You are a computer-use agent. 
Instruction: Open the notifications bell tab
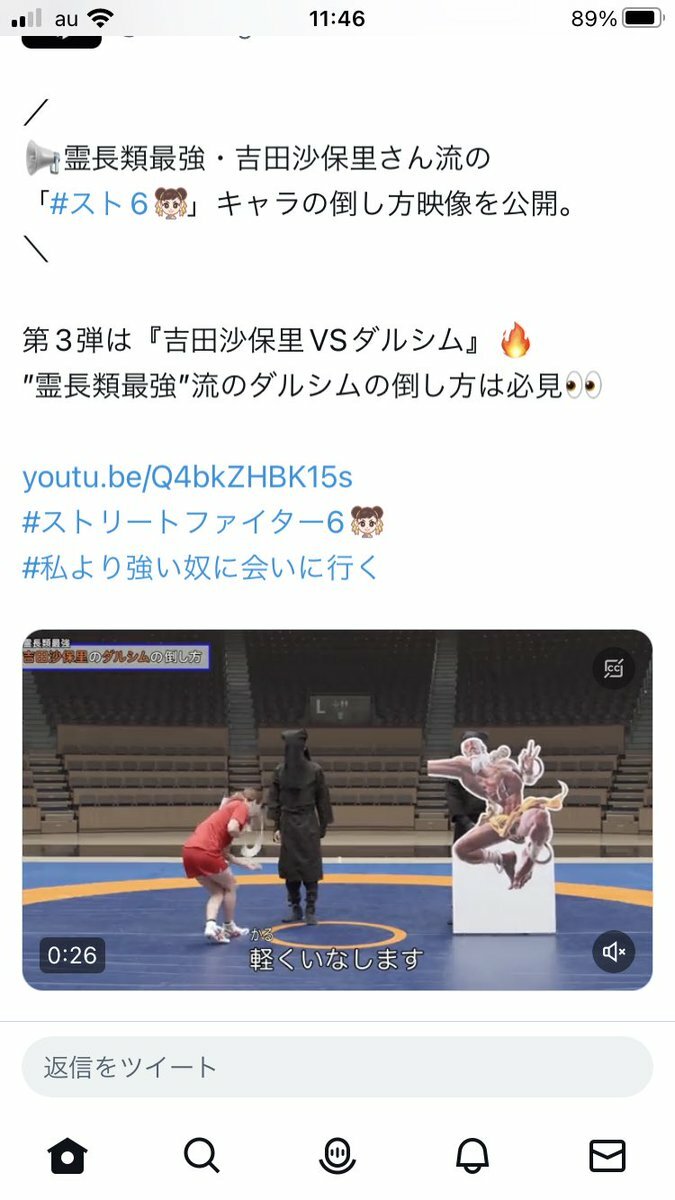click(x=472, y=1156)
